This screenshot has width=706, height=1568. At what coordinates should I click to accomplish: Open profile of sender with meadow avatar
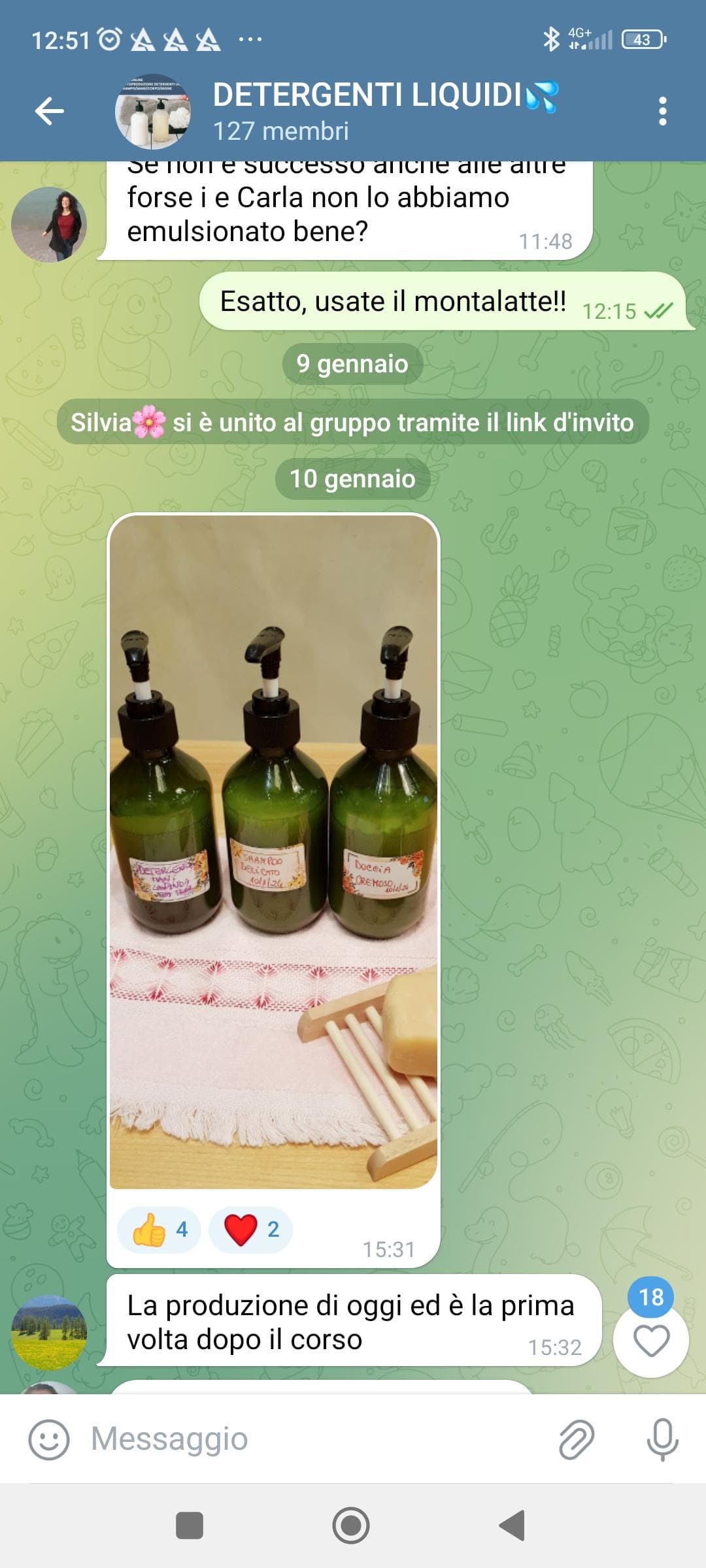pos(49,1331)
